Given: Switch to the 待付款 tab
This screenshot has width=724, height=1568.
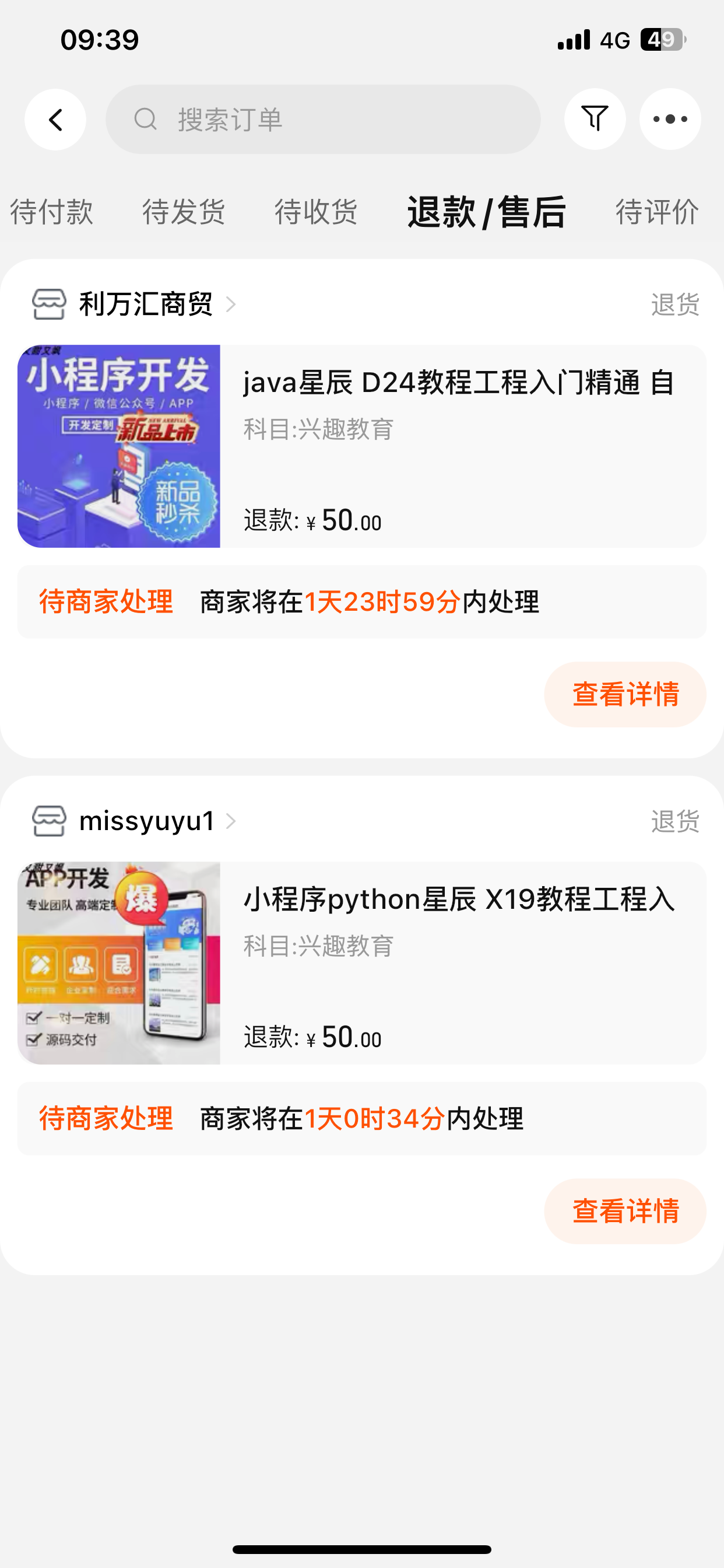Looking at the screenshot, I should [52, 212].
